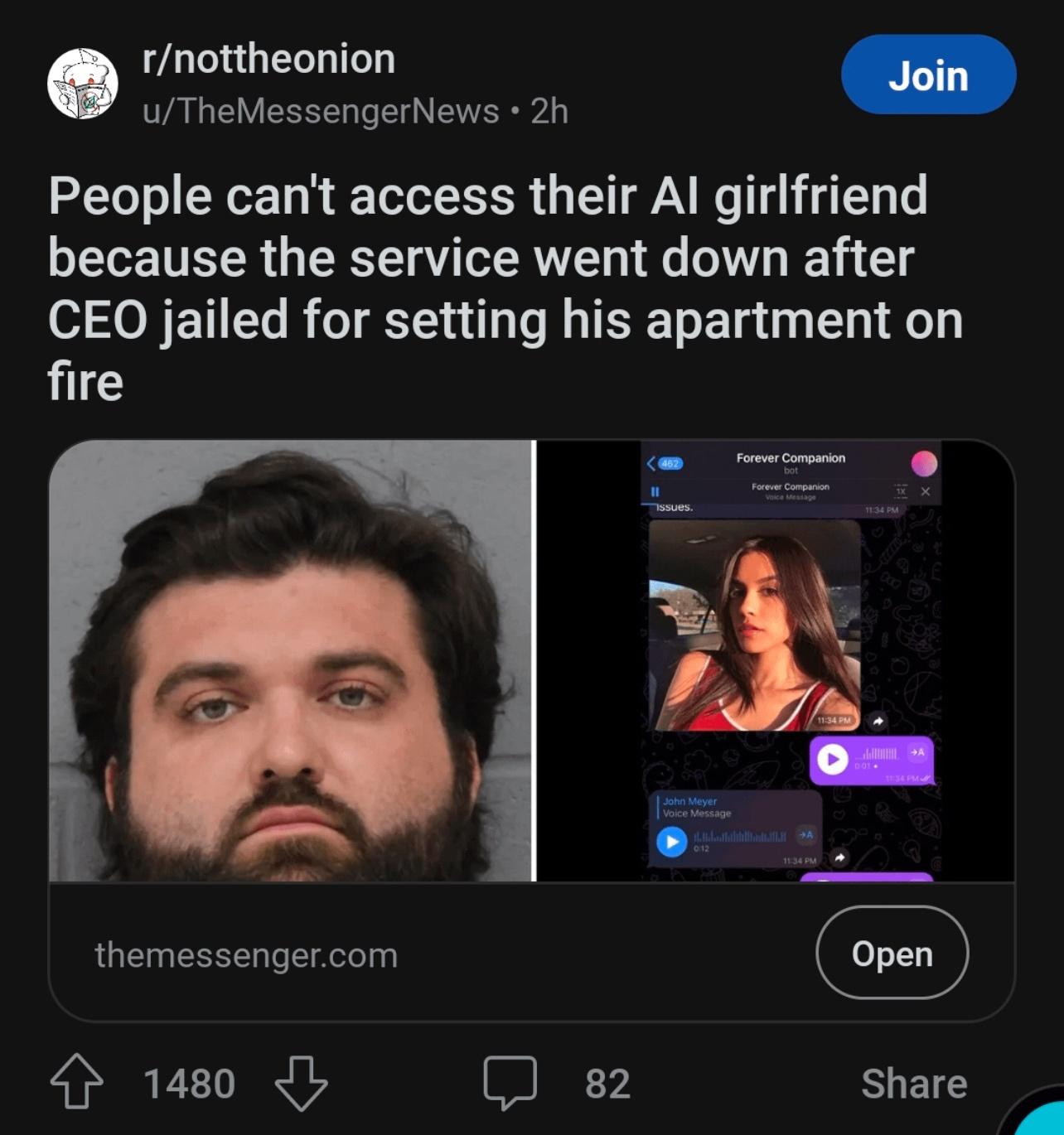The height and width of the screenshot is (1135, 1064).
Task: Open the r/nottheonion subreddit avatar
Action: click(x=83, y=83)
